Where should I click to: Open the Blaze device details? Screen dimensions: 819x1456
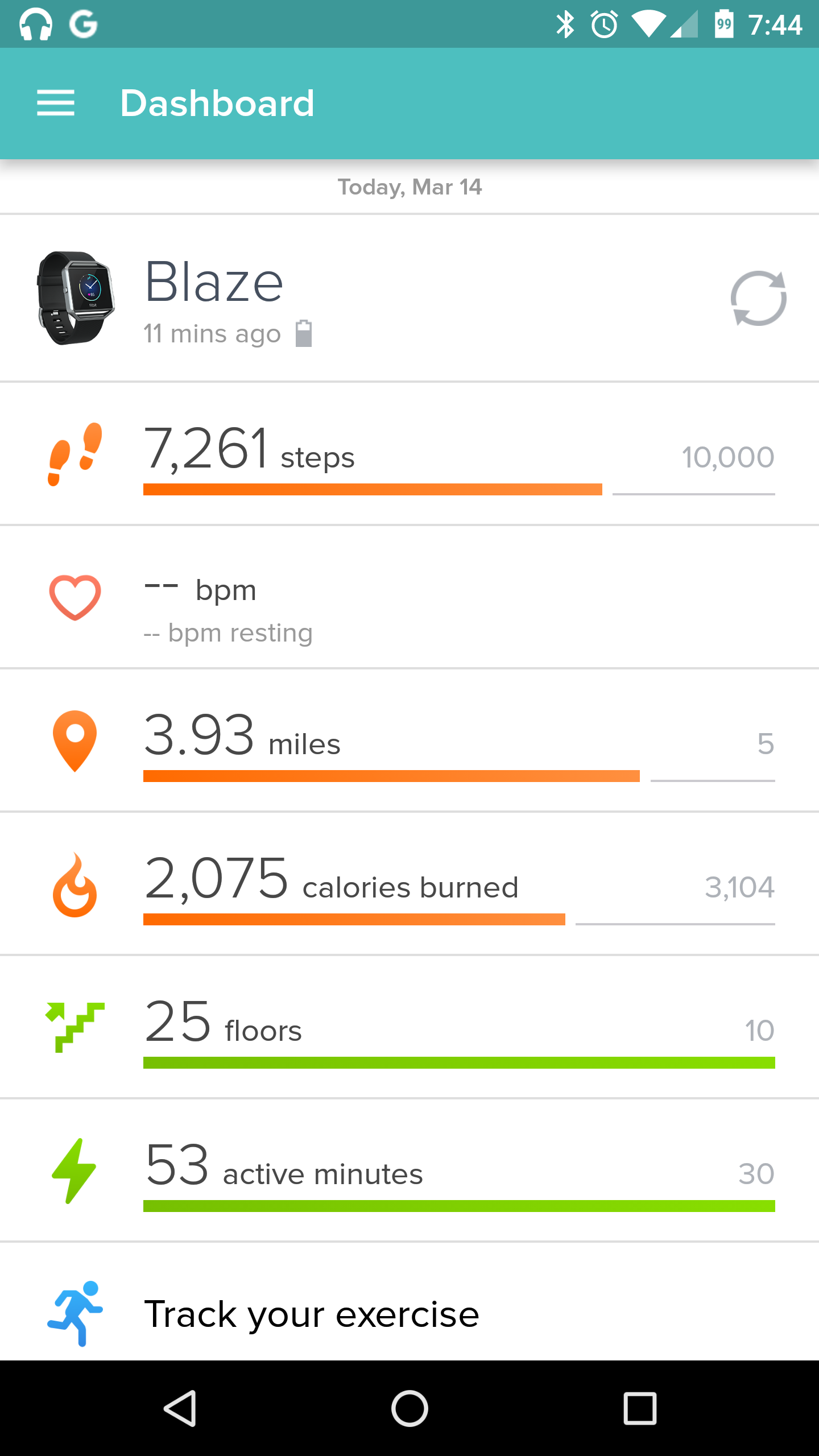227,298
